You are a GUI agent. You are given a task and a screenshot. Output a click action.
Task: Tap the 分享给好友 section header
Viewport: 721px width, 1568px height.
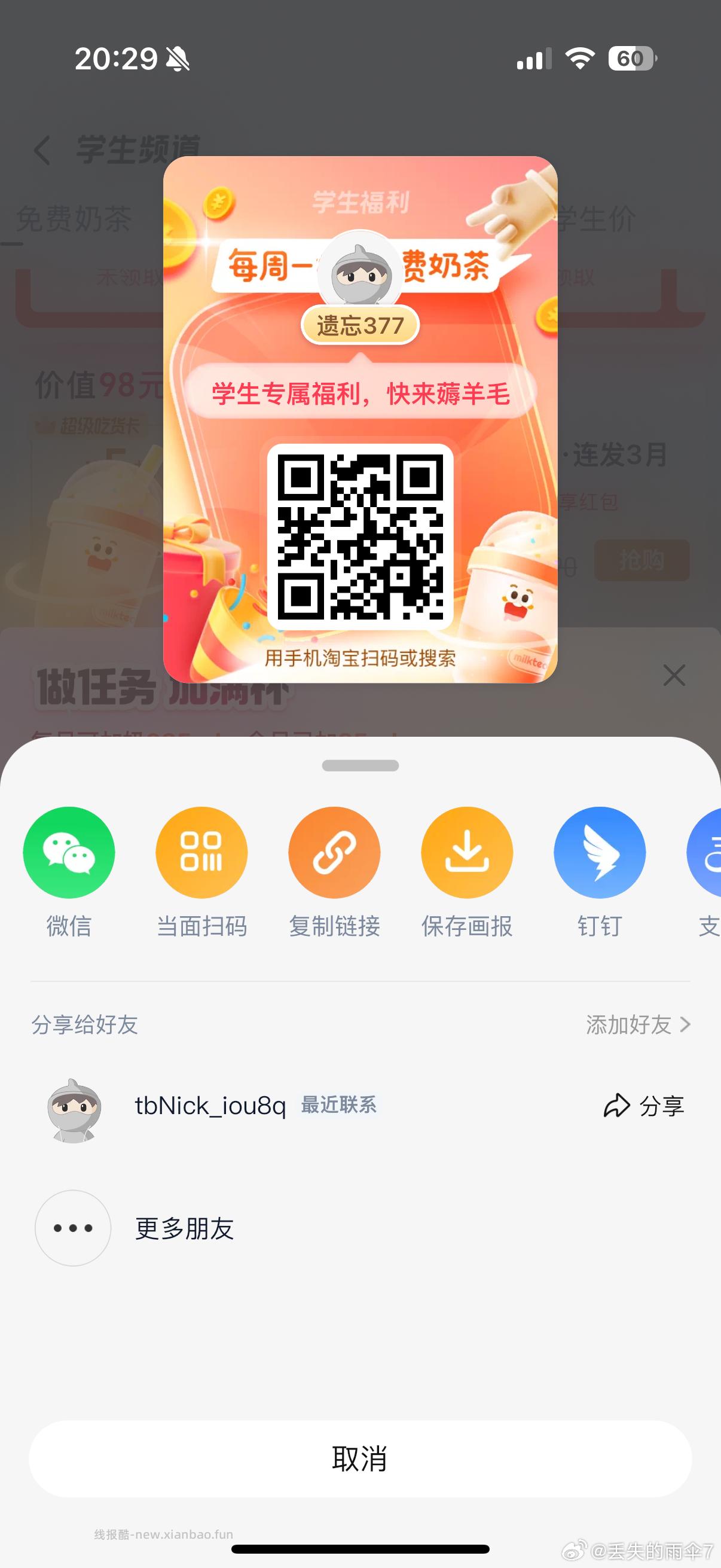pos(84,1026)
